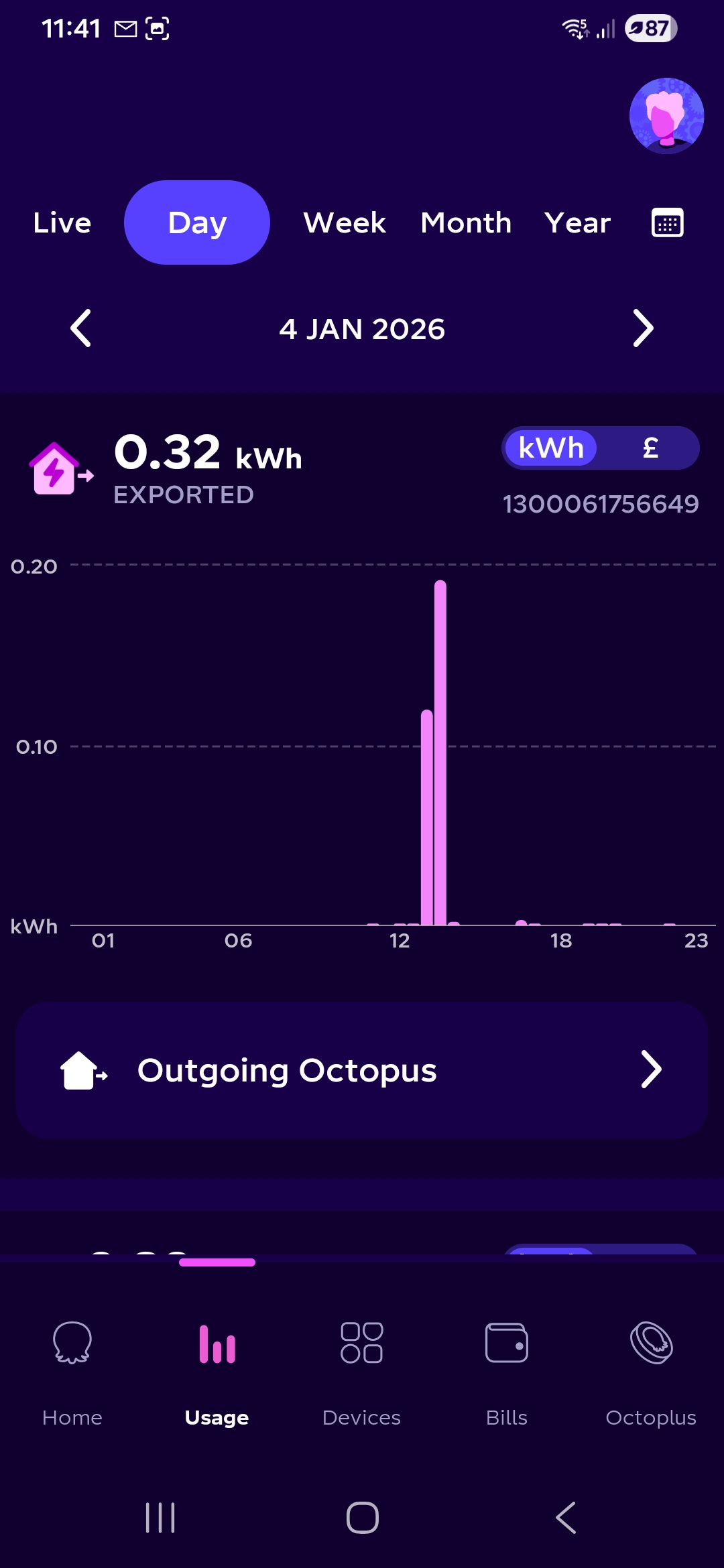724x1568 pixels.
Task: Tap the system back button
Action: click(566, 1518)
